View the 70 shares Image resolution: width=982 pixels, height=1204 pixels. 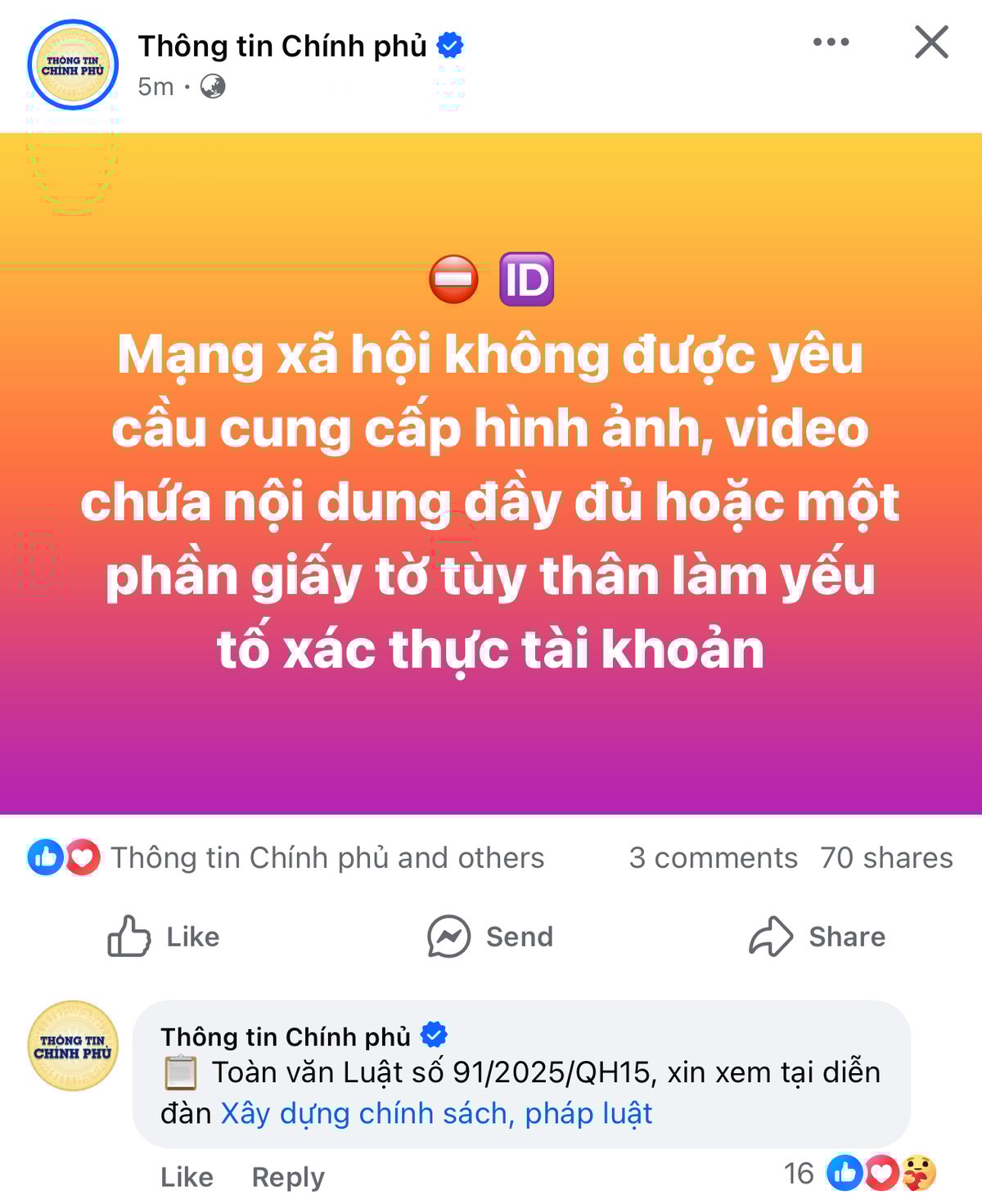(x=886, y=857)
